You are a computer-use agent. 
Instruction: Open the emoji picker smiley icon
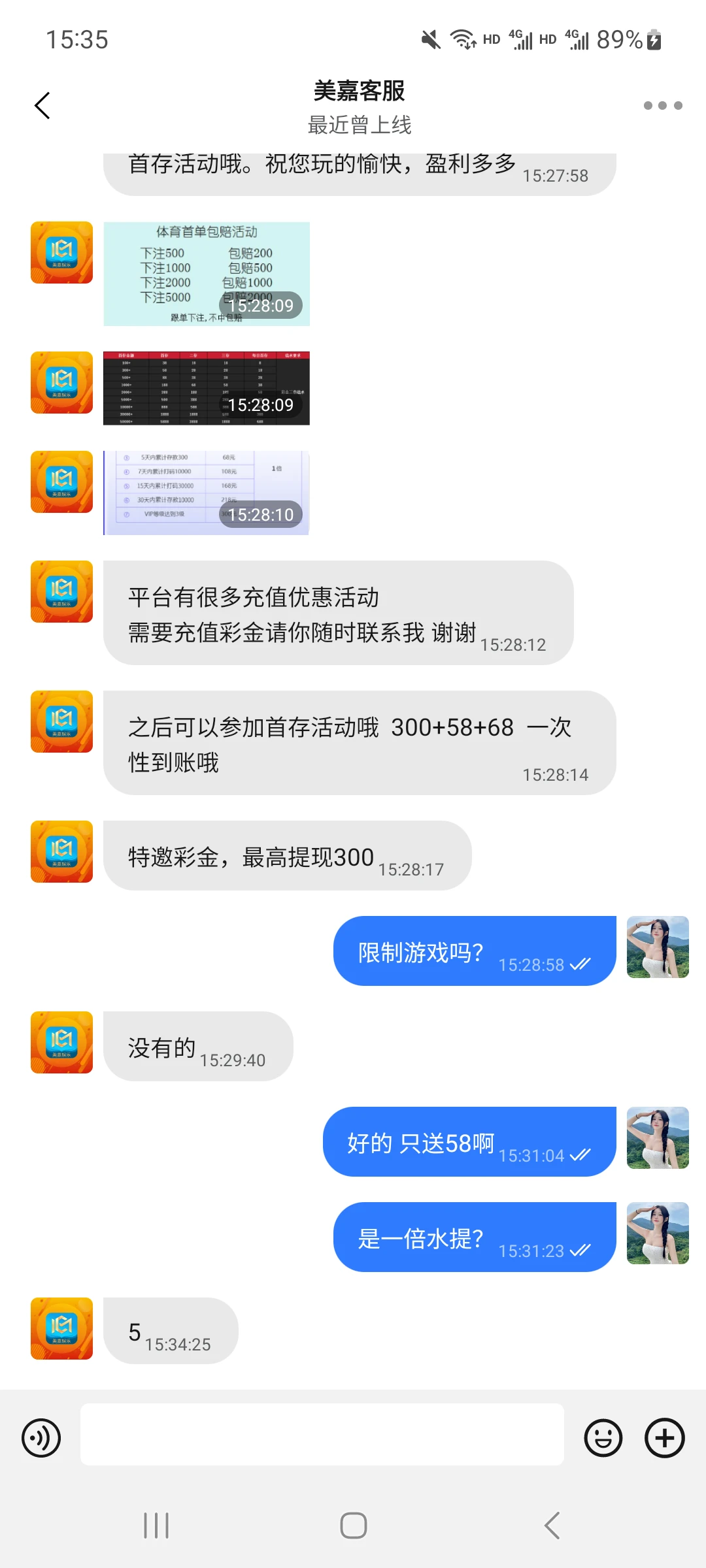603,1437
